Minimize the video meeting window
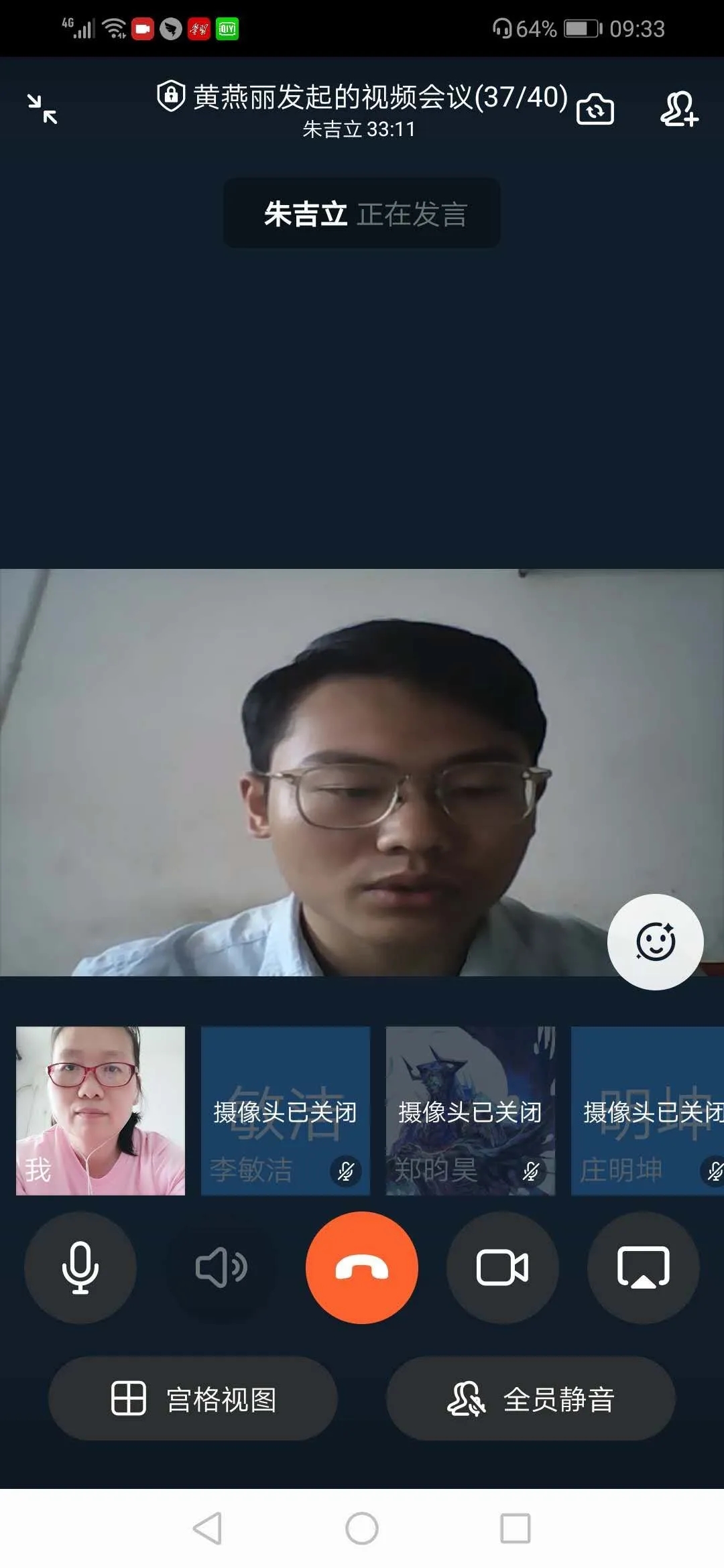Image resolution: width=724 pixels, height=1568 pixels. 42,109
